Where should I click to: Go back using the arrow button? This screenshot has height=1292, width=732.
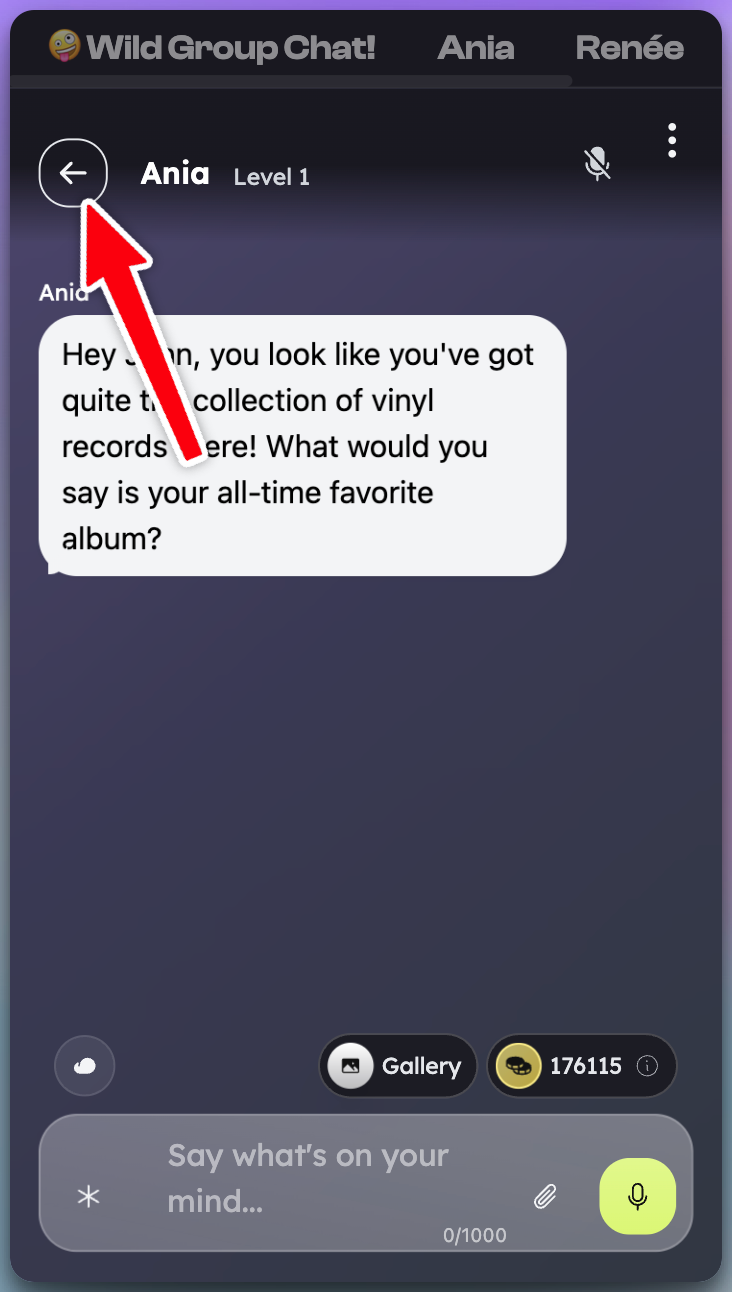coord(72,172)
